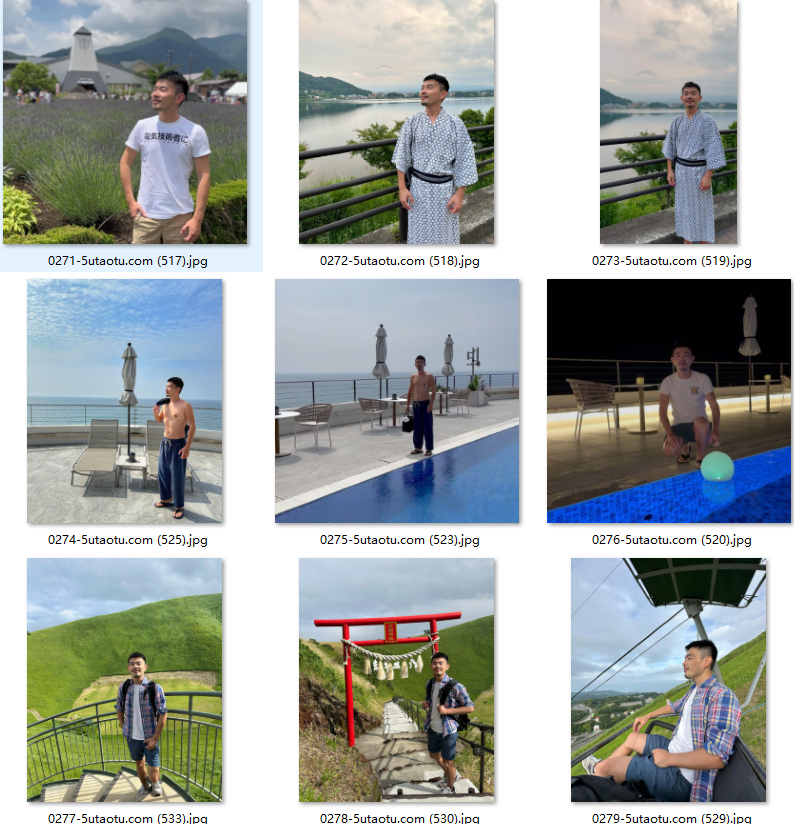Tap the file 0274-5utaotu.com (525).jpg

125,401
